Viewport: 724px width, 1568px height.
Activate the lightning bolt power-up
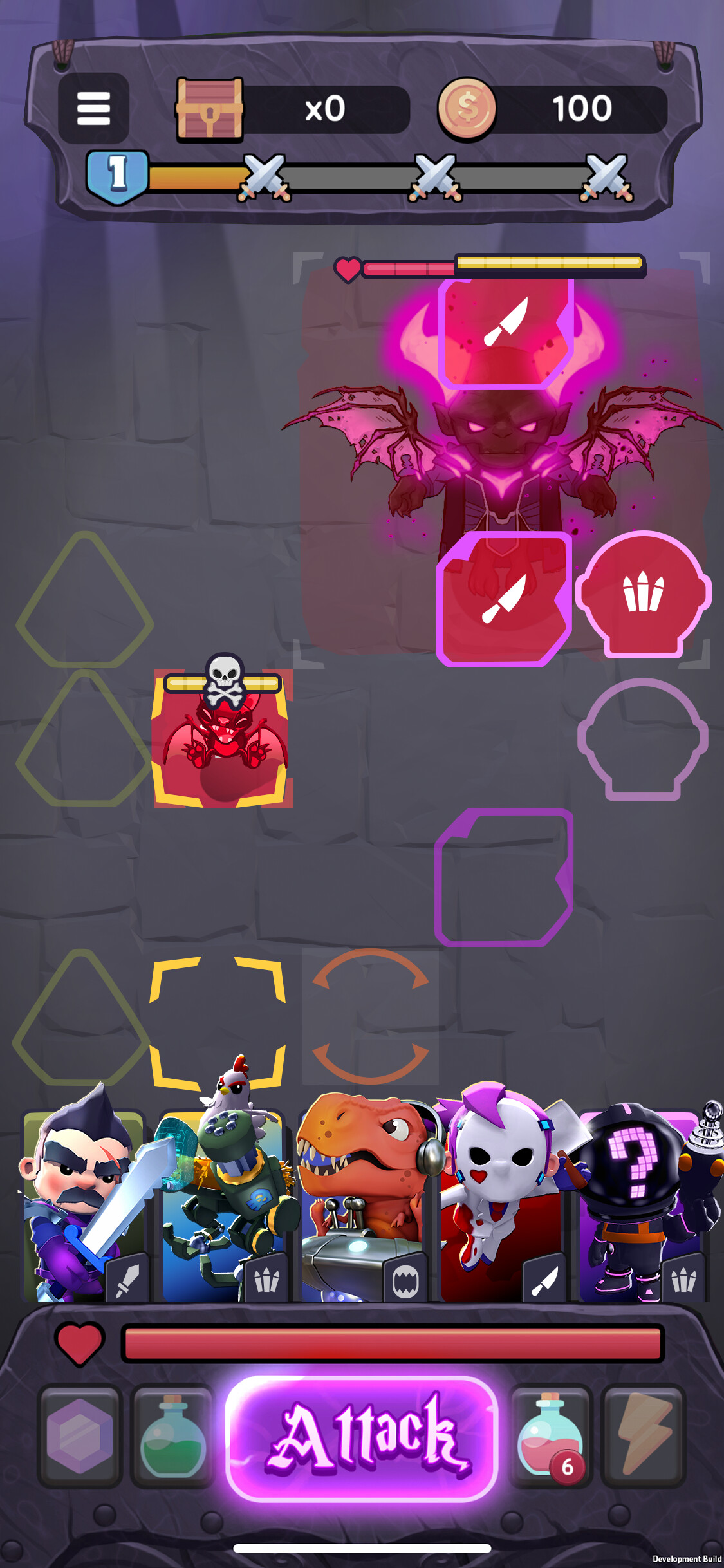click(x=644, y=1437)
